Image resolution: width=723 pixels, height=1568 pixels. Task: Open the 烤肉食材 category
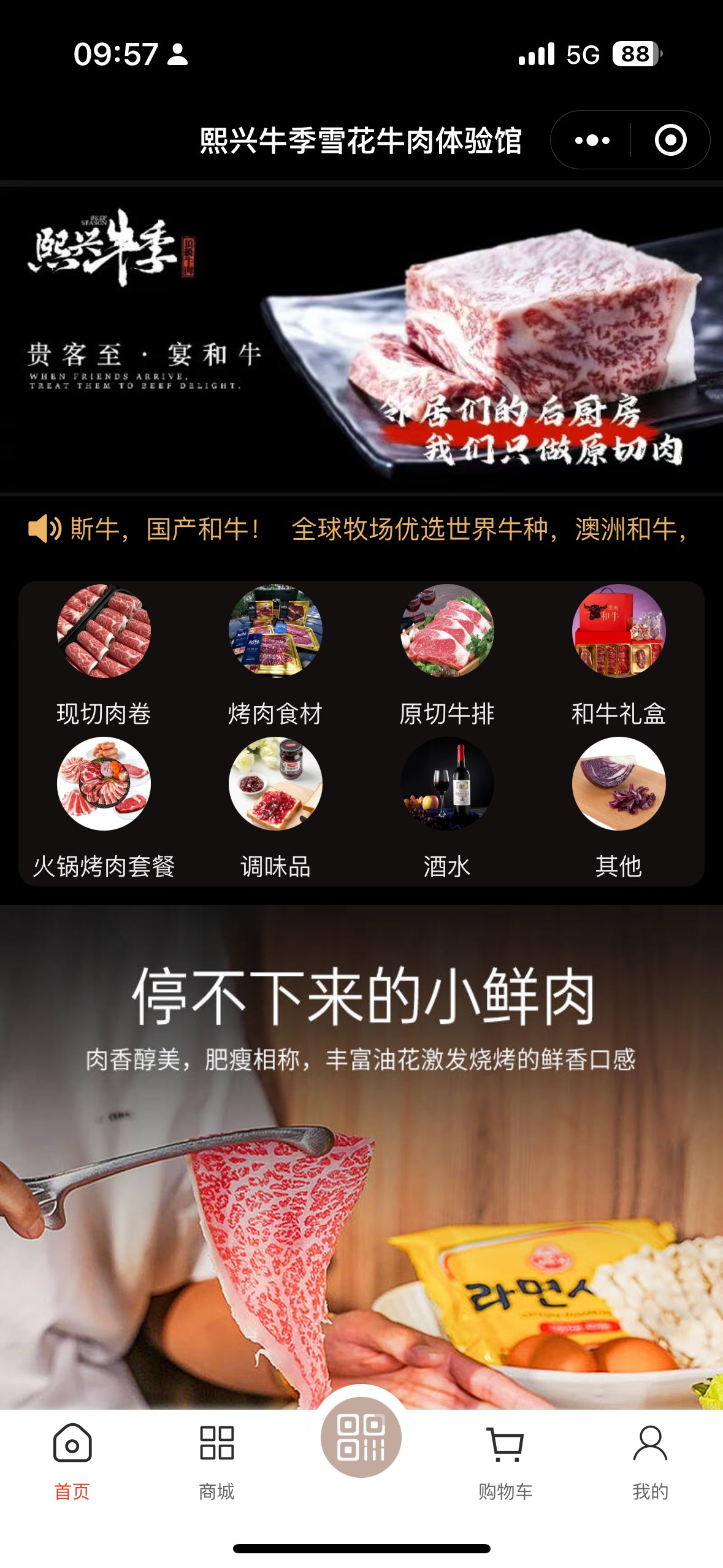tap(275, 653)
